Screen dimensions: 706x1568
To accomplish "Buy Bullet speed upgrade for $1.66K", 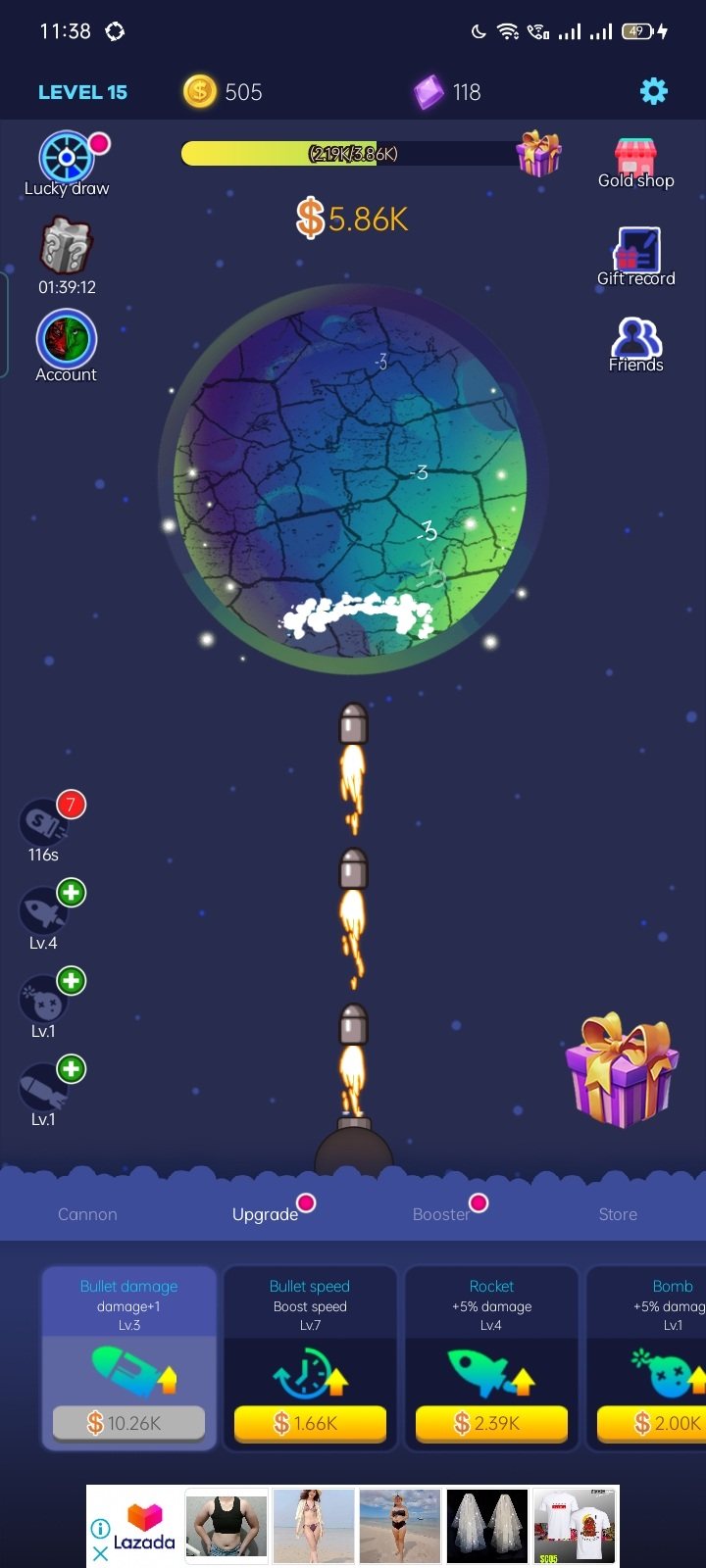I will point(310,1423).
